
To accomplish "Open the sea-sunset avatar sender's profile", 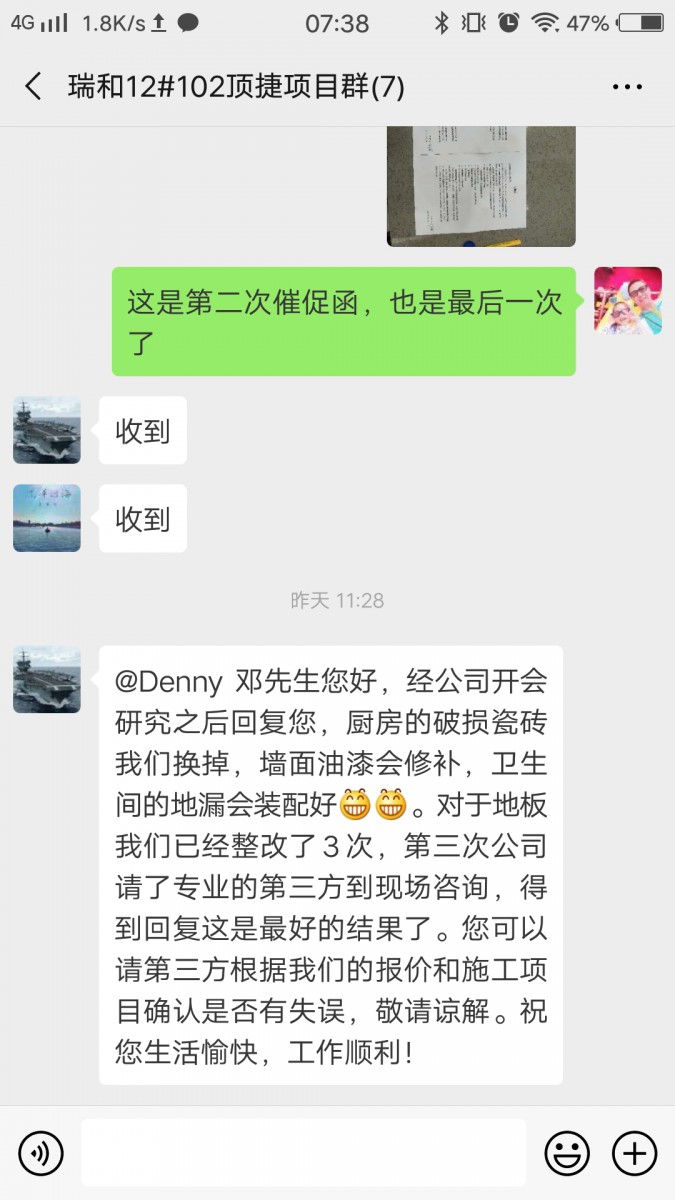I will pyautogui.click(x=47, y=518).
